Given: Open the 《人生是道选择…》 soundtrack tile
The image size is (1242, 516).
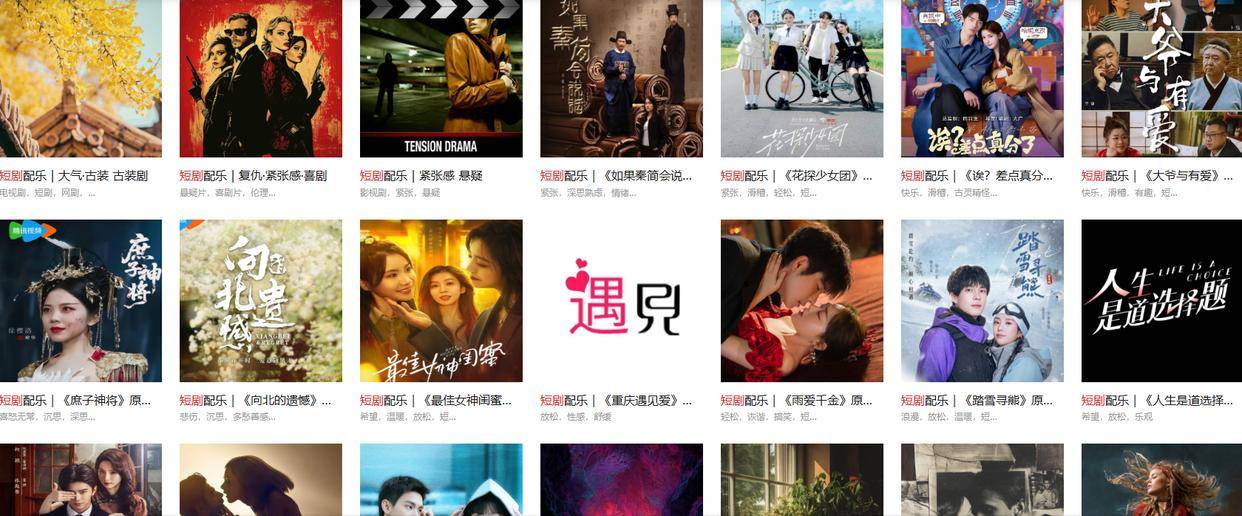Looking at the screenshot, I should [x=1162, y=300].
